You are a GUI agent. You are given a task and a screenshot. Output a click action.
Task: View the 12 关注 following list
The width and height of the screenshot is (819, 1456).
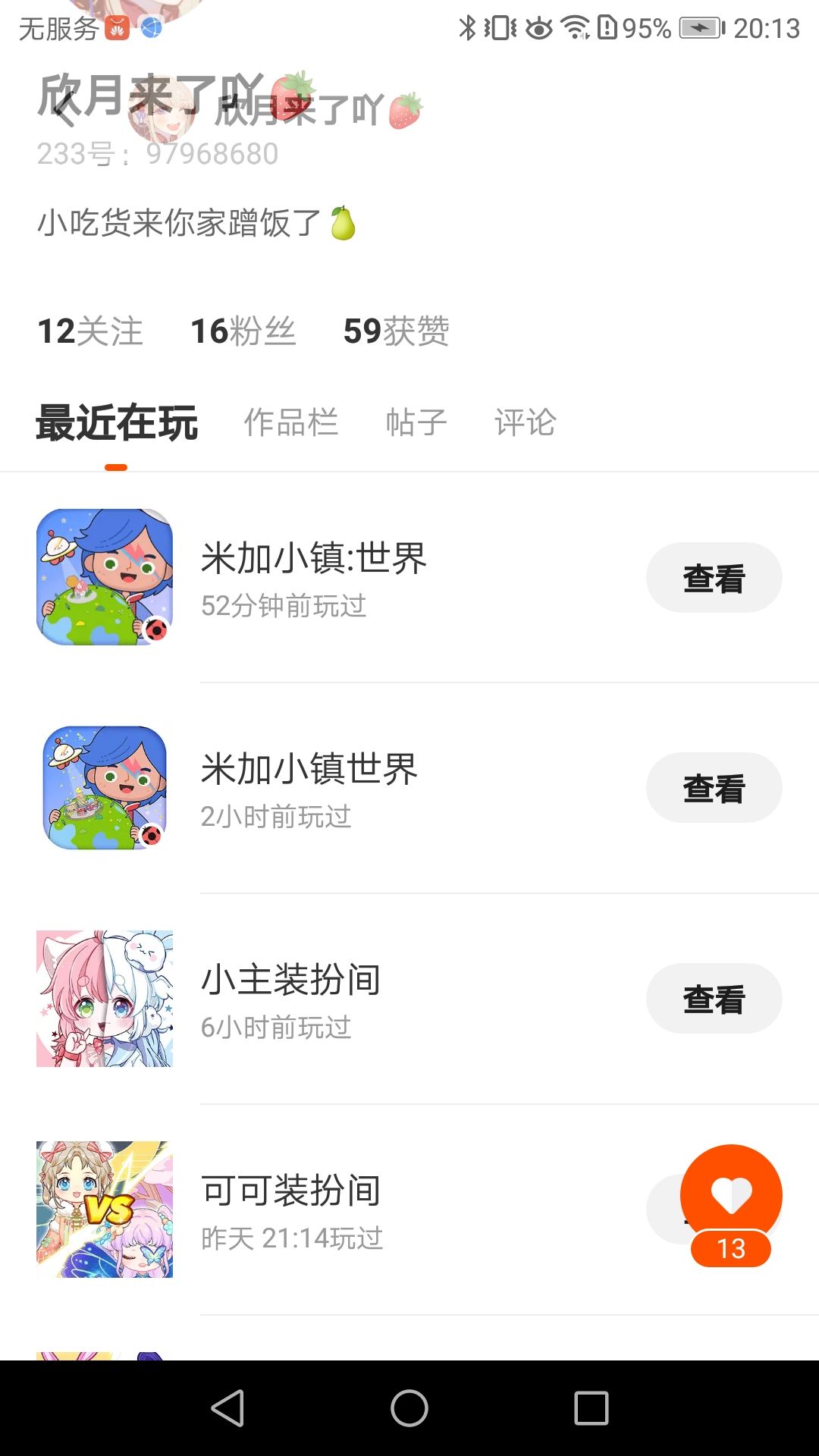tap(90, 331)
